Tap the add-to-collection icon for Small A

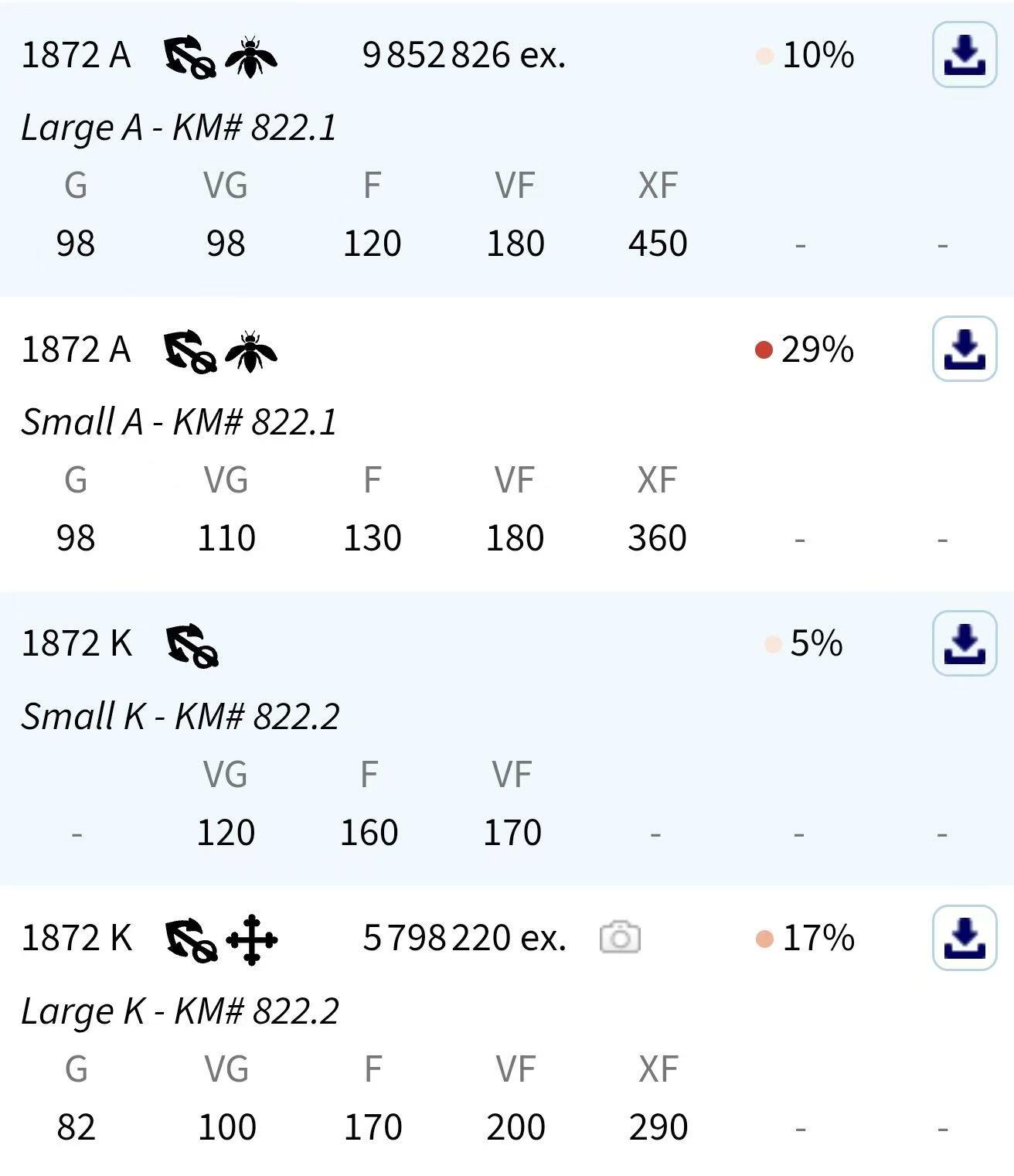point(964,349)
